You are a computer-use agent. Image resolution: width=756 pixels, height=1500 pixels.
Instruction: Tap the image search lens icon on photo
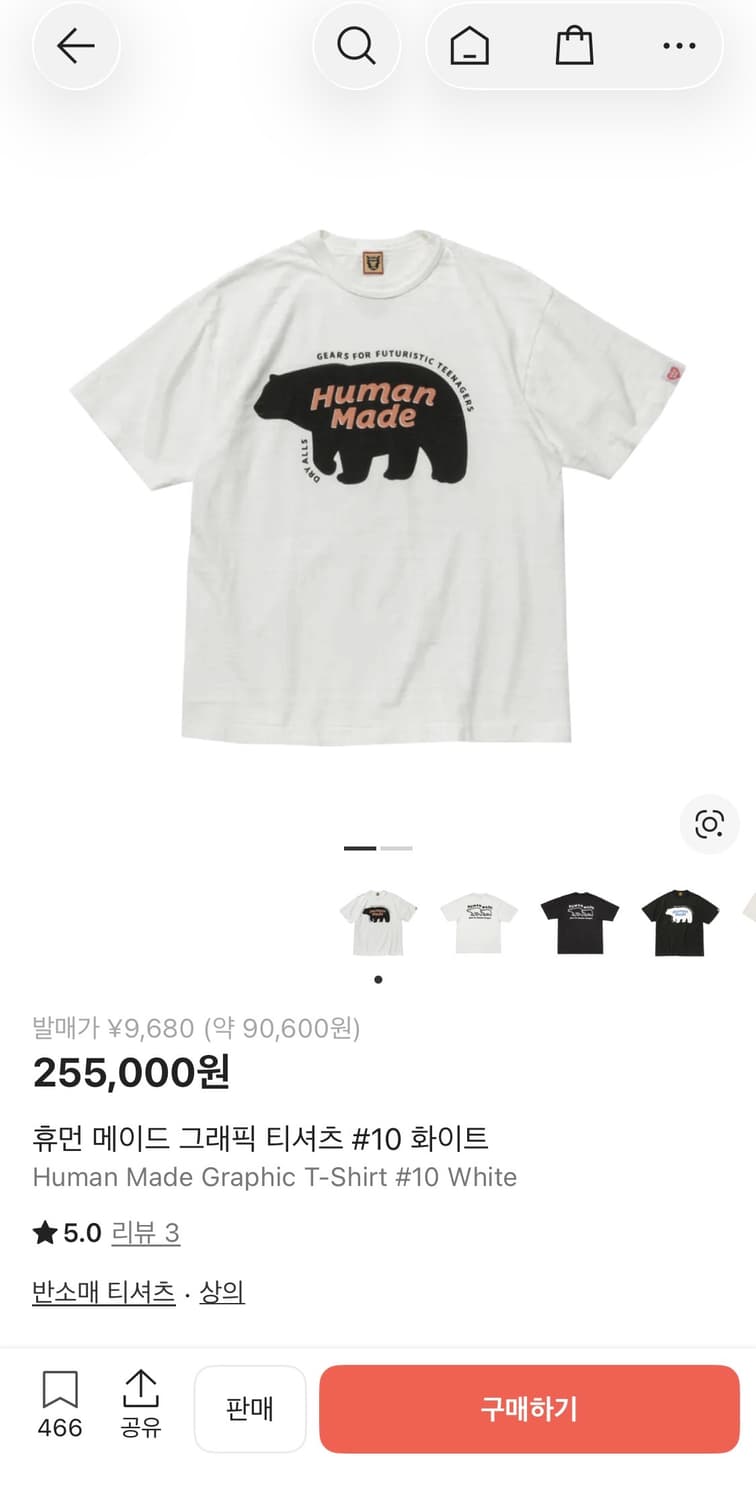point(709,824)
